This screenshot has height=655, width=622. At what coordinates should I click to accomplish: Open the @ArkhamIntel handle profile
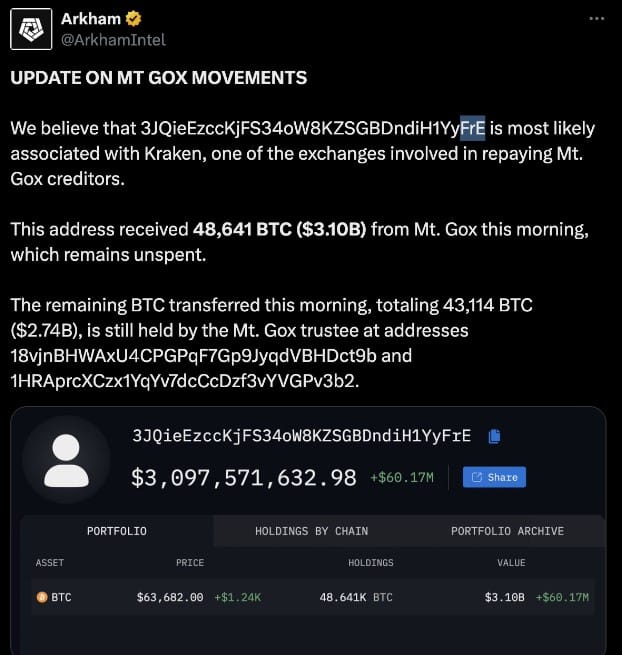click(113, 40)
